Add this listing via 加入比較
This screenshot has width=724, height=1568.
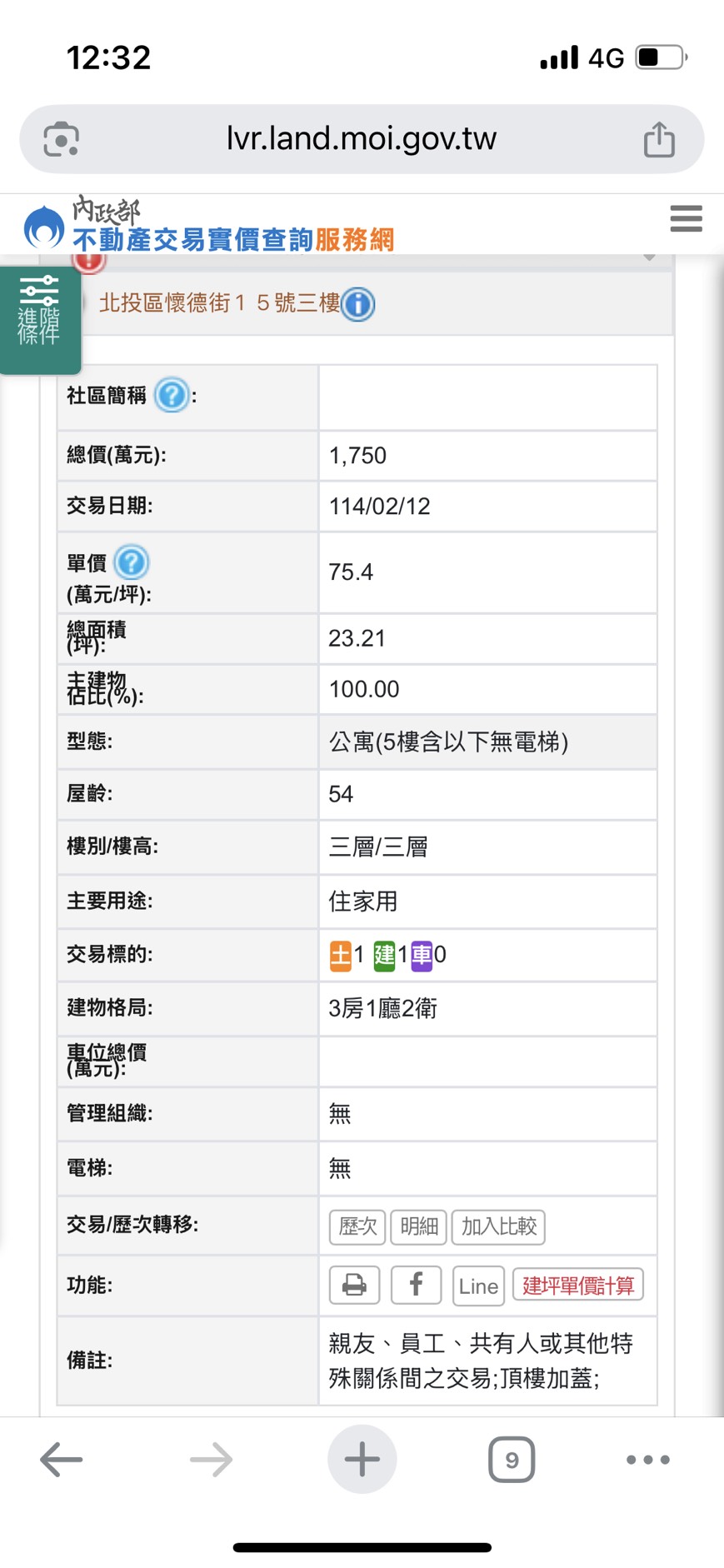[498, 1226]
